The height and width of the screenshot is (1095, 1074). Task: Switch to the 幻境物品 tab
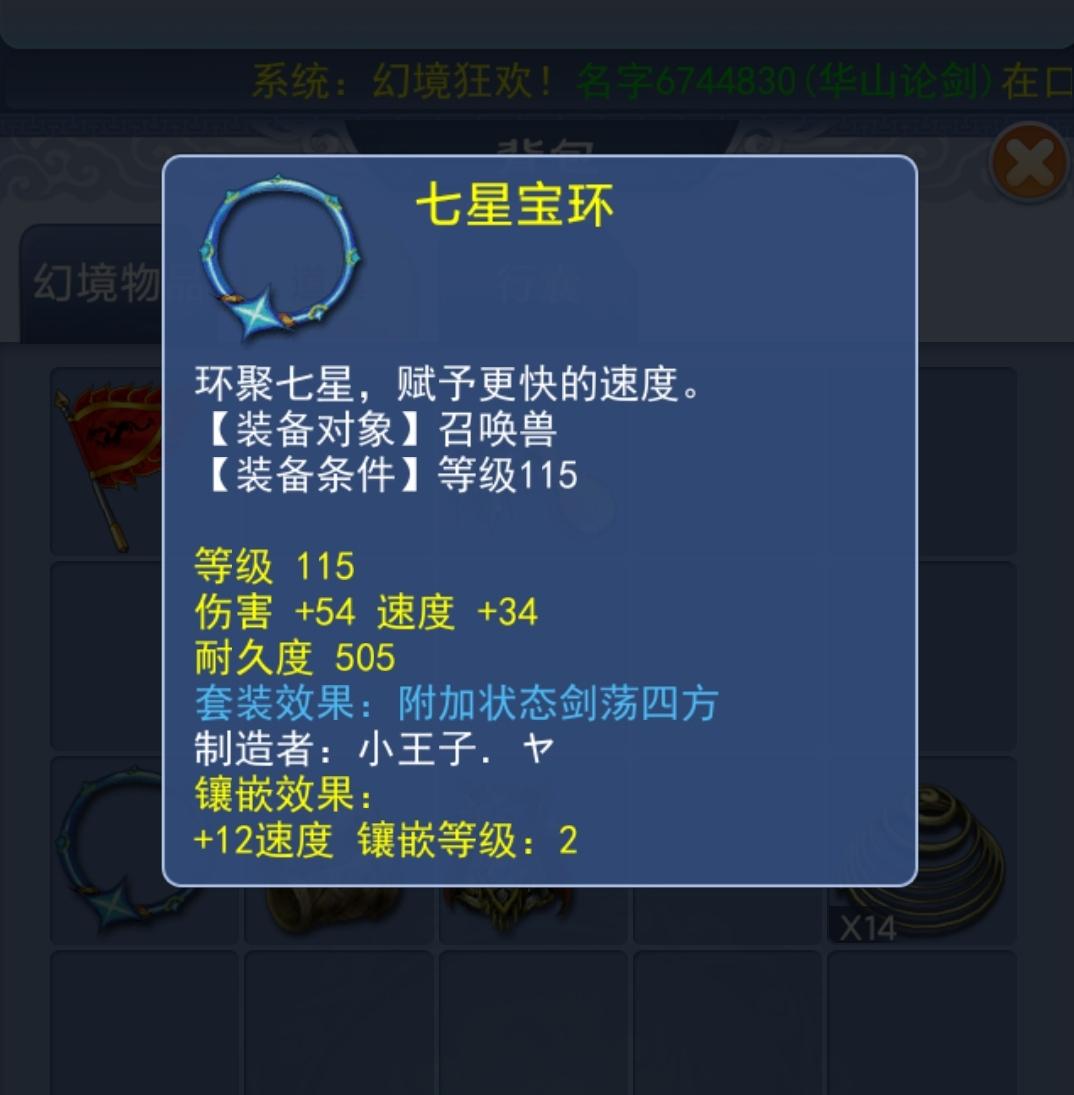[x=95, y=283]
